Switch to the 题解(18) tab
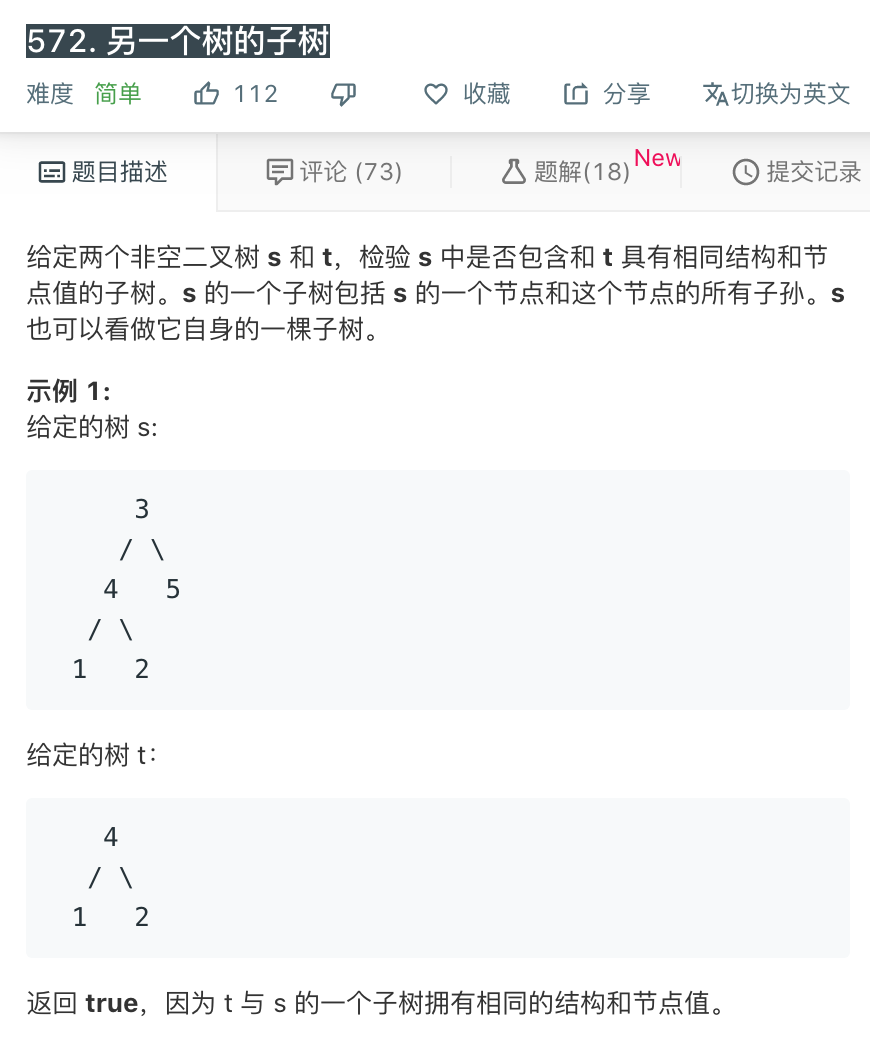870x1050 pixels. [x=566, y=172]
